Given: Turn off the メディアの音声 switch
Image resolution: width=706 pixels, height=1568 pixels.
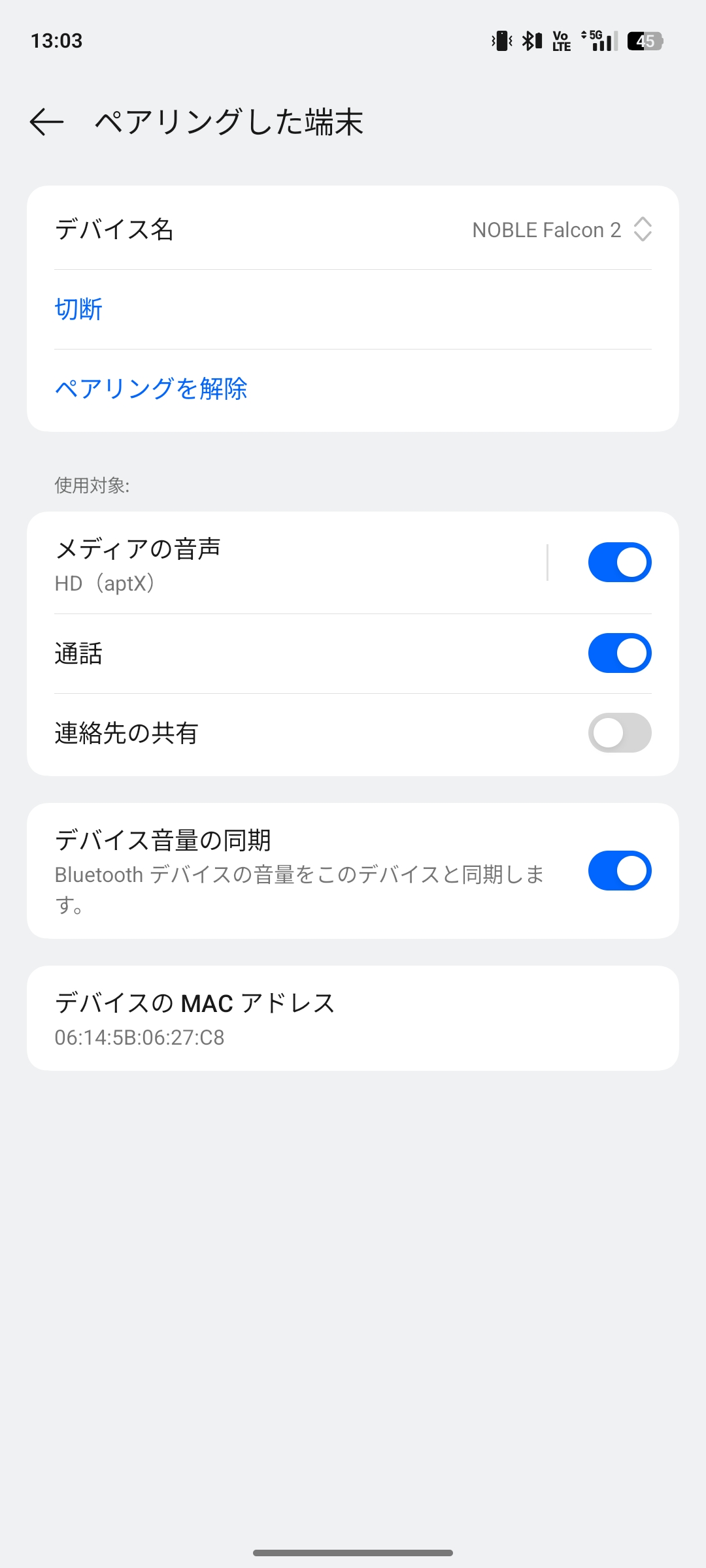Looking at the screenshot, I should tap(619, 562).
